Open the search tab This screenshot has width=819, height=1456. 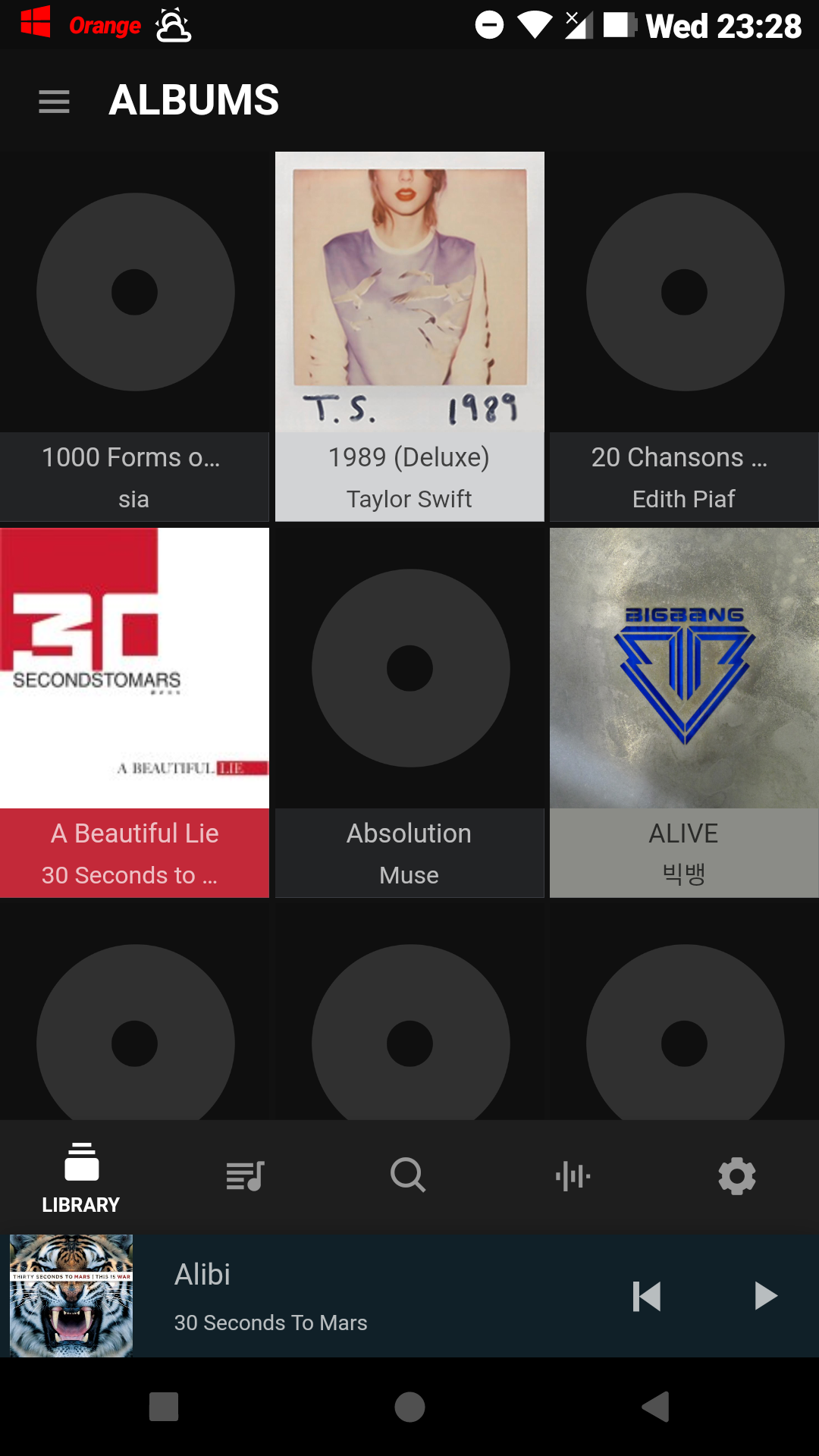point(409,1176)
